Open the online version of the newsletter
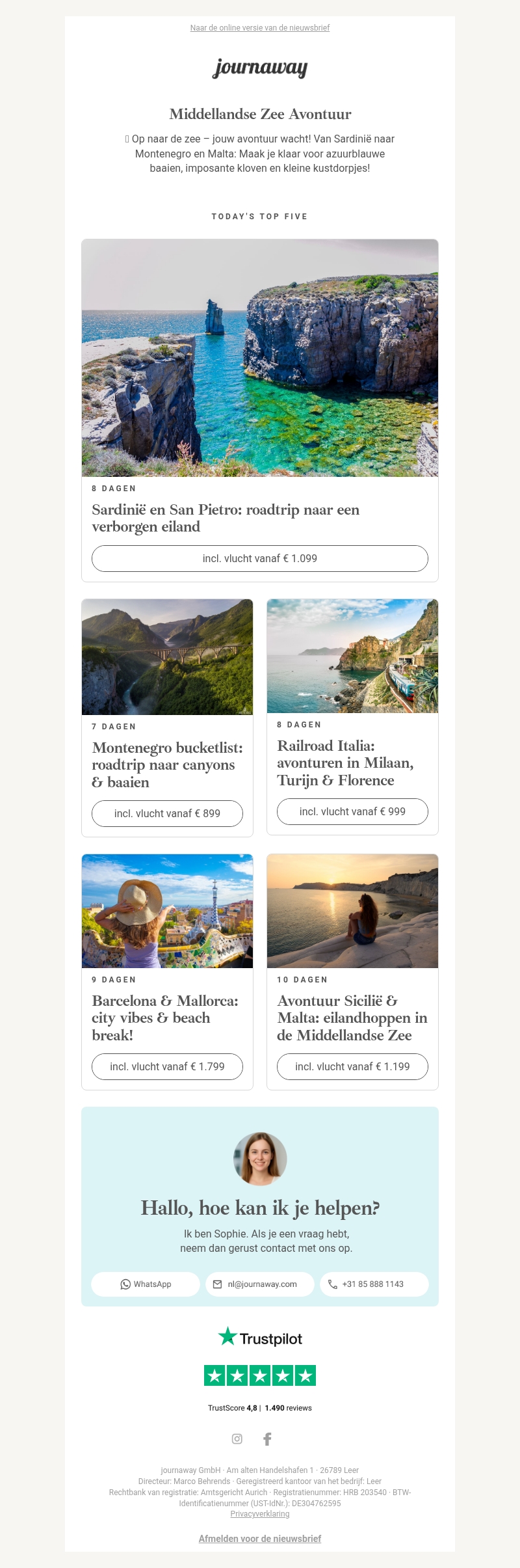Screen dimensions: 520x1568 [259, 28]
